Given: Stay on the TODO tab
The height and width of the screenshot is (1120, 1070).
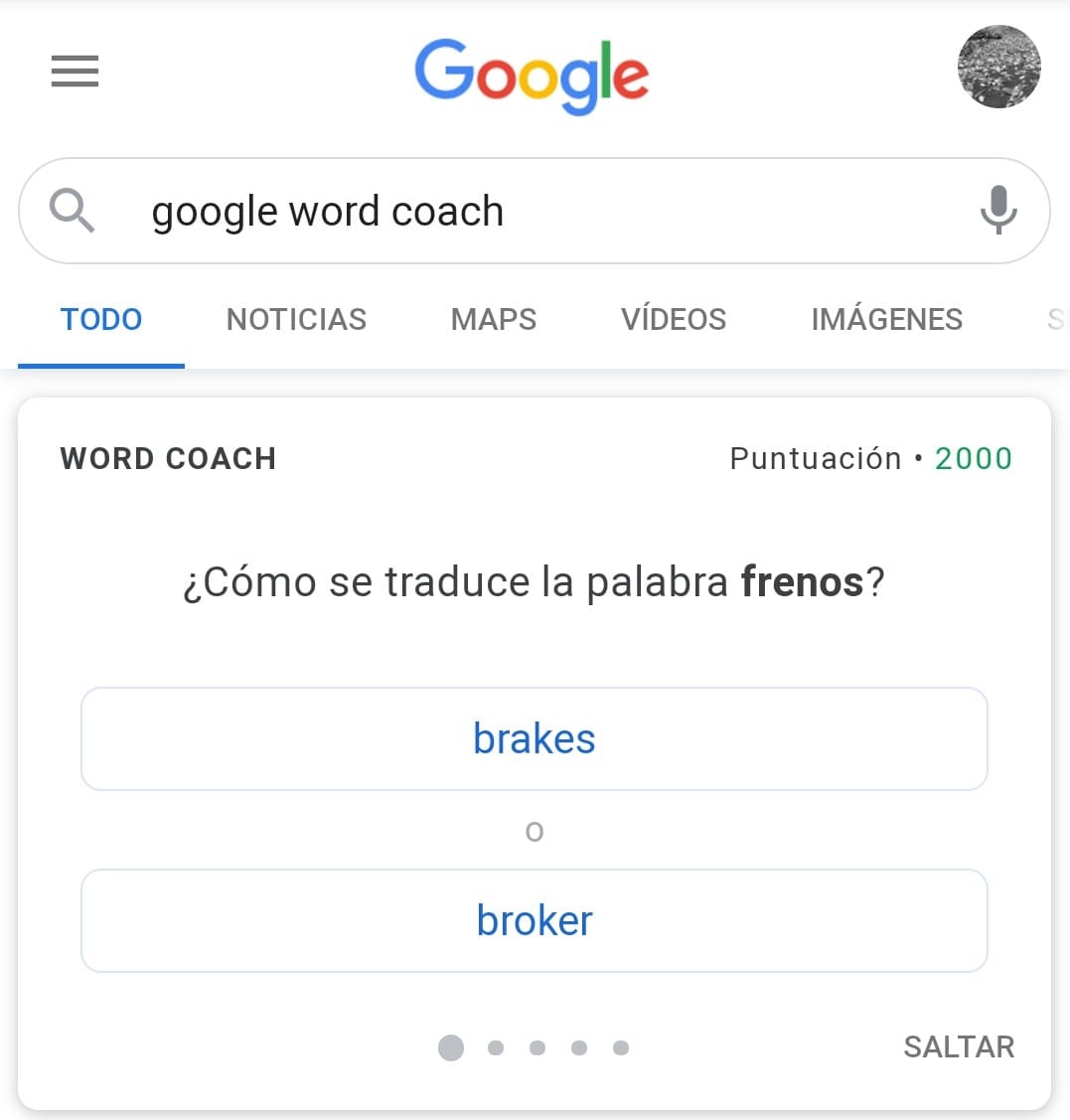Looking at the screenshot, I should pos(100,319).
